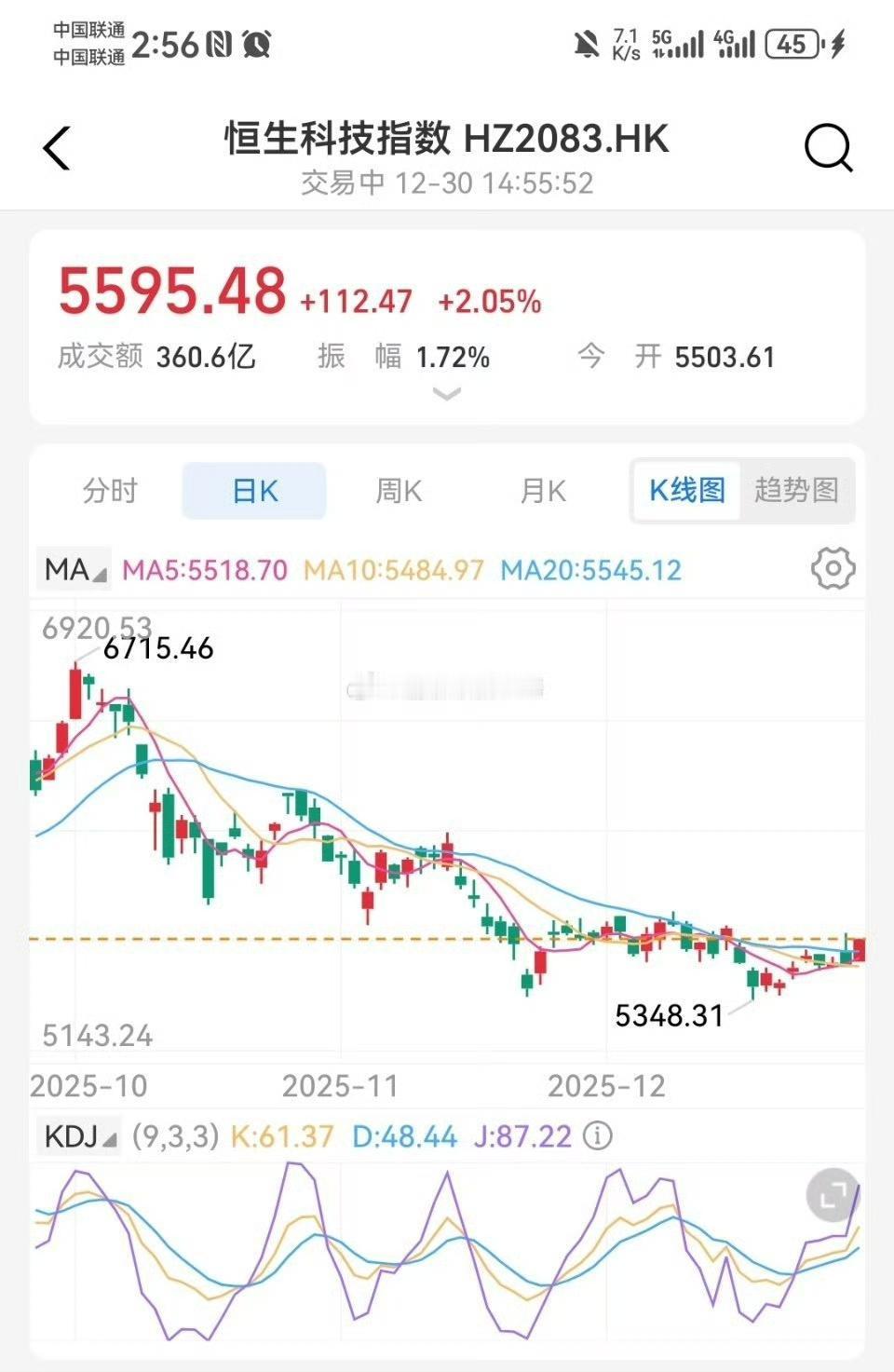Select the K线图 chart mode
Screen dimensions: 894x1372
(x=684, y=491)
